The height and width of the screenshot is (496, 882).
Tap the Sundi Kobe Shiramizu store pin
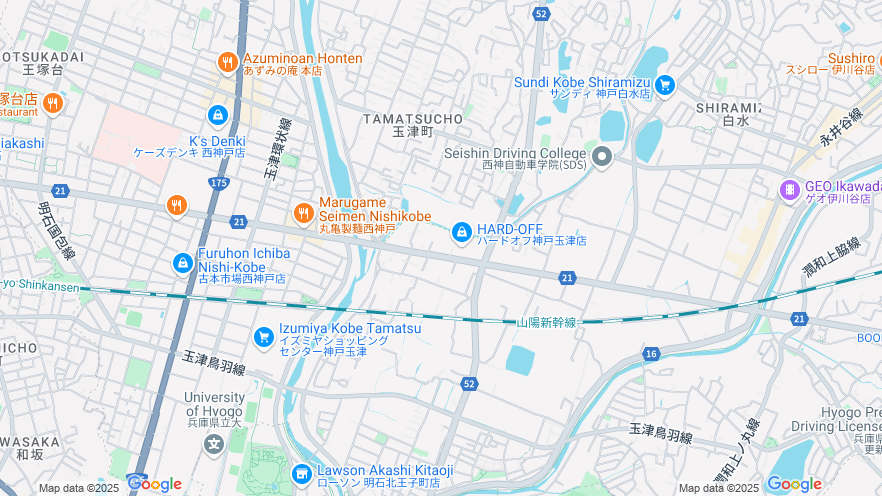point(666,85)
